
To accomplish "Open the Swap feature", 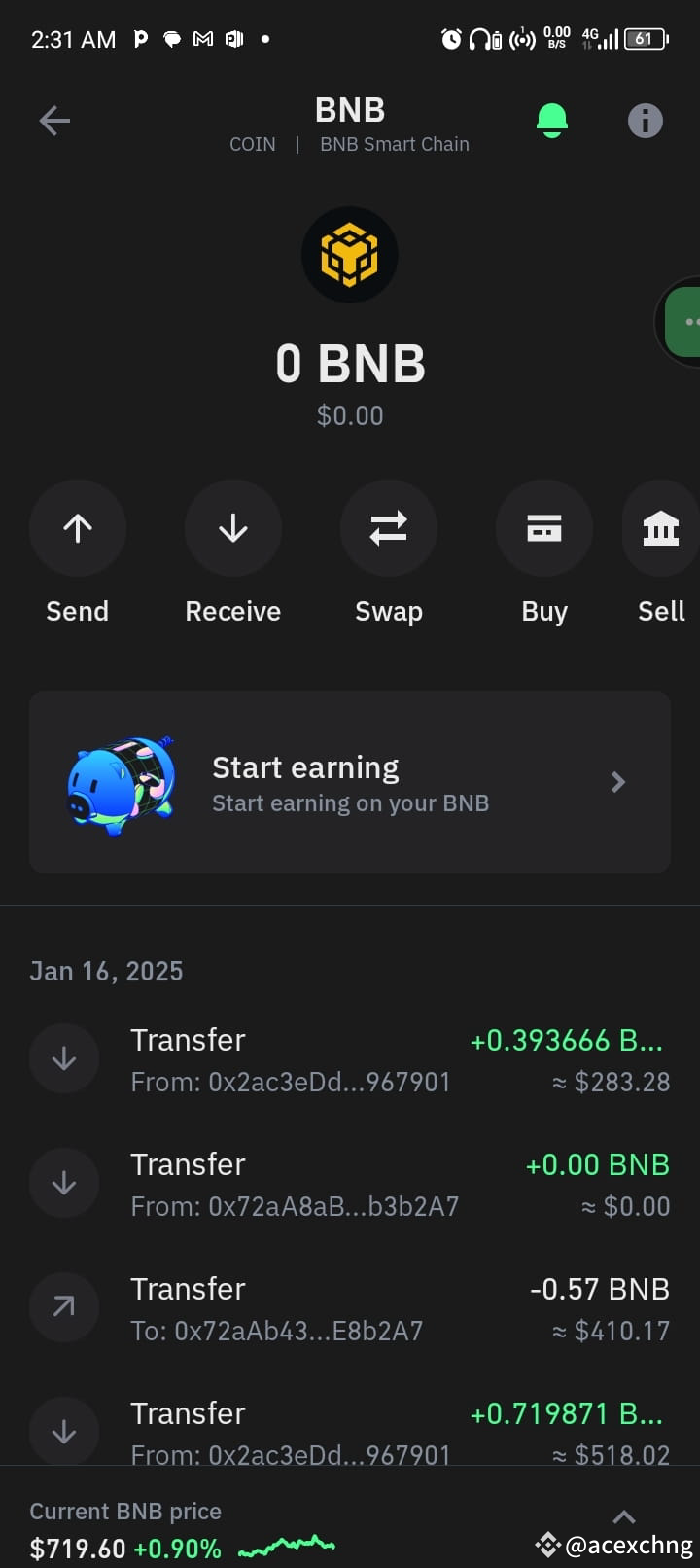I will pyautogui.click(x=388, y=528).
